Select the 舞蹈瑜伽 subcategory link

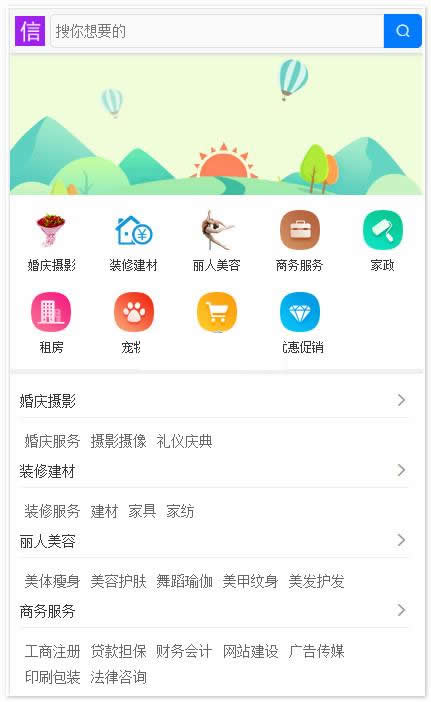(x=184, y=581)
